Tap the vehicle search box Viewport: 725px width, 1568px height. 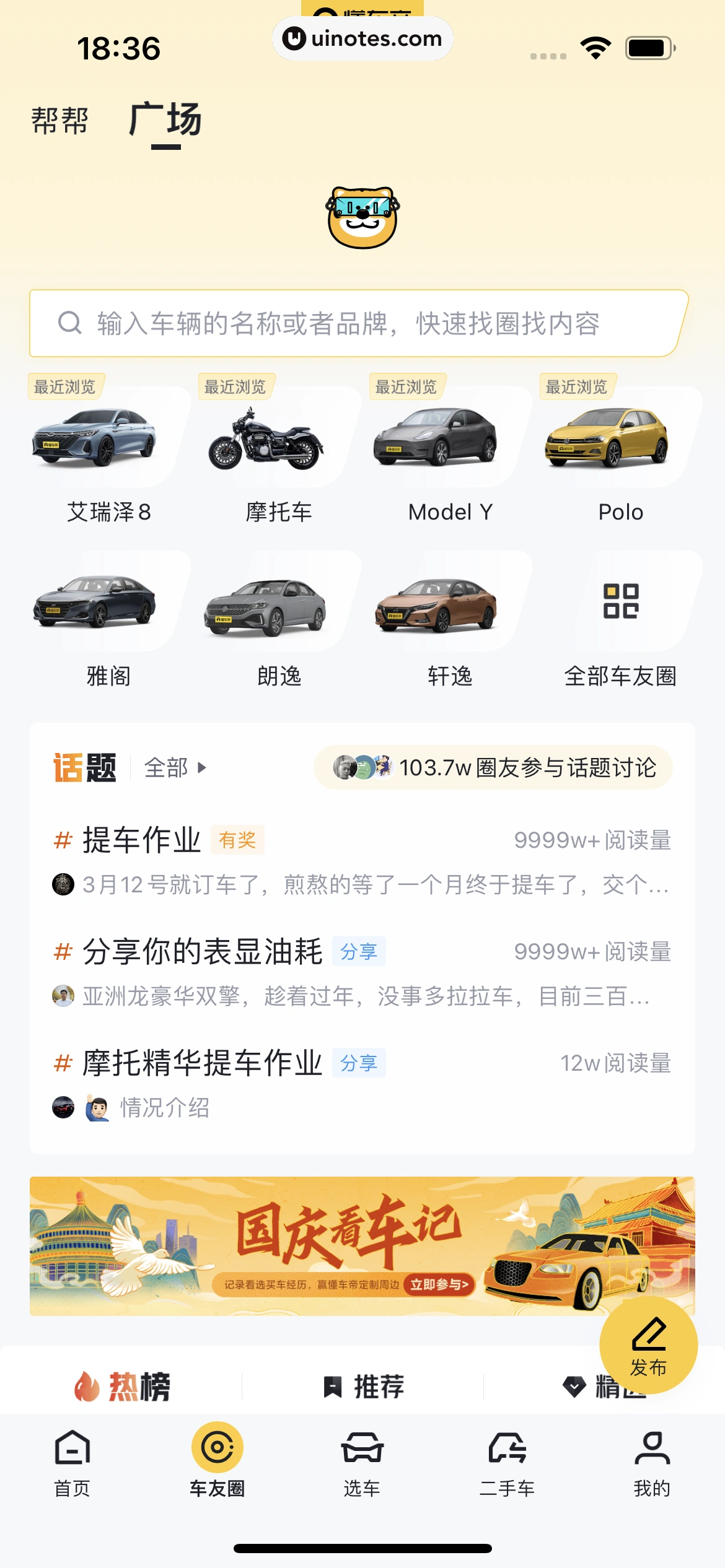(x=358, y=323)
